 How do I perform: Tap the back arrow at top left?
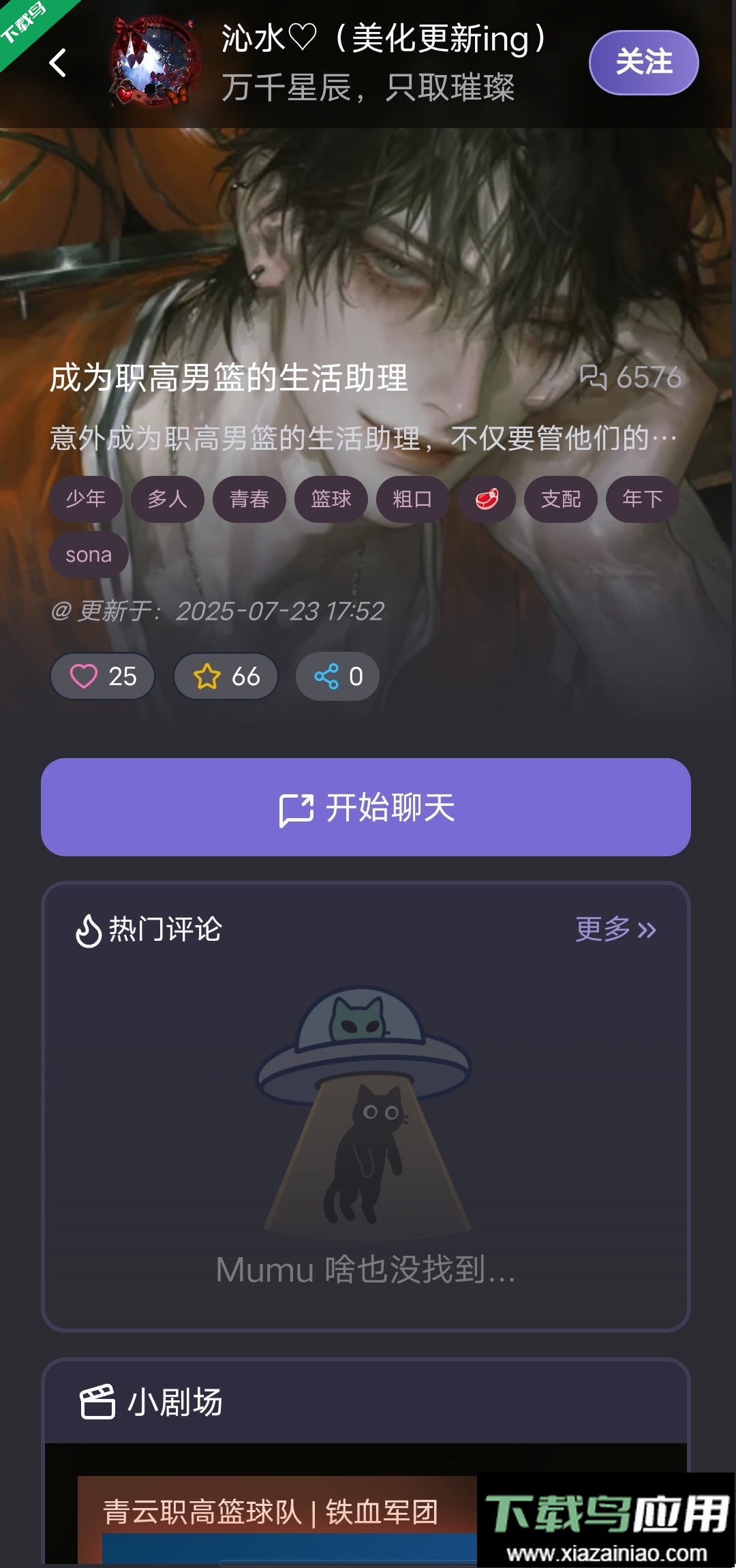(58, 62)
